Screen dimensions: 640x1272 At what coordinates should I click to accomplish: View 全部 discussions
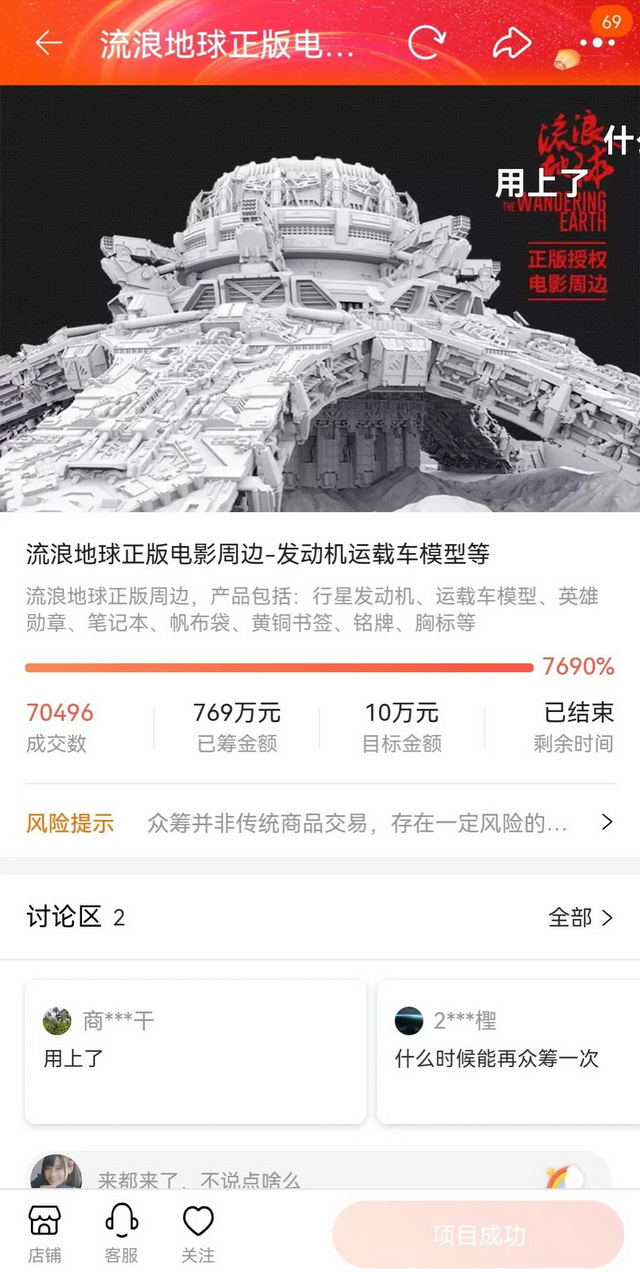coord(580,917)
